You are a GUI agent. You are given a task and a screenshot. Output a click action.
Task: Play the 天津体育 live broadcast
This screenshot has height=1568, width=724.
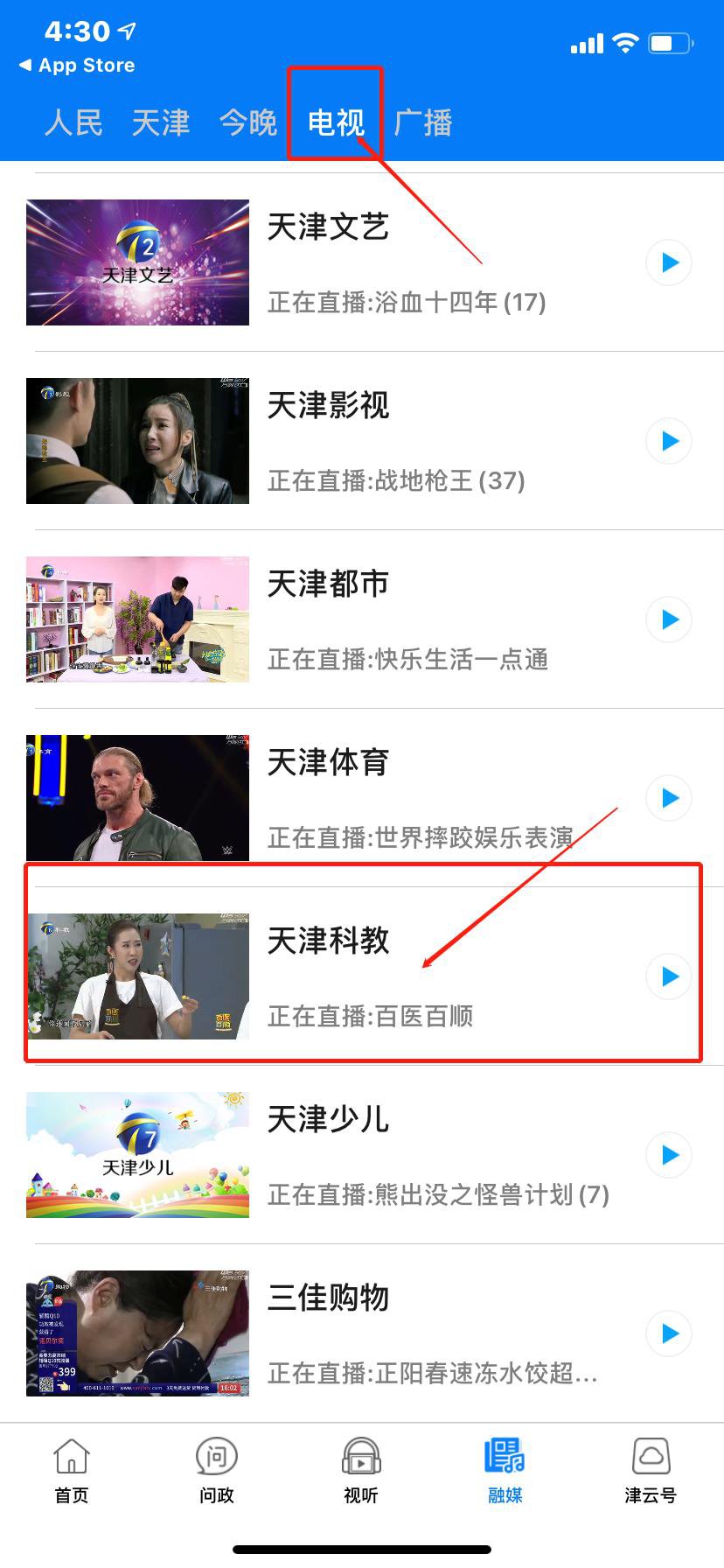pyautogui.click(x=669, y=798)
